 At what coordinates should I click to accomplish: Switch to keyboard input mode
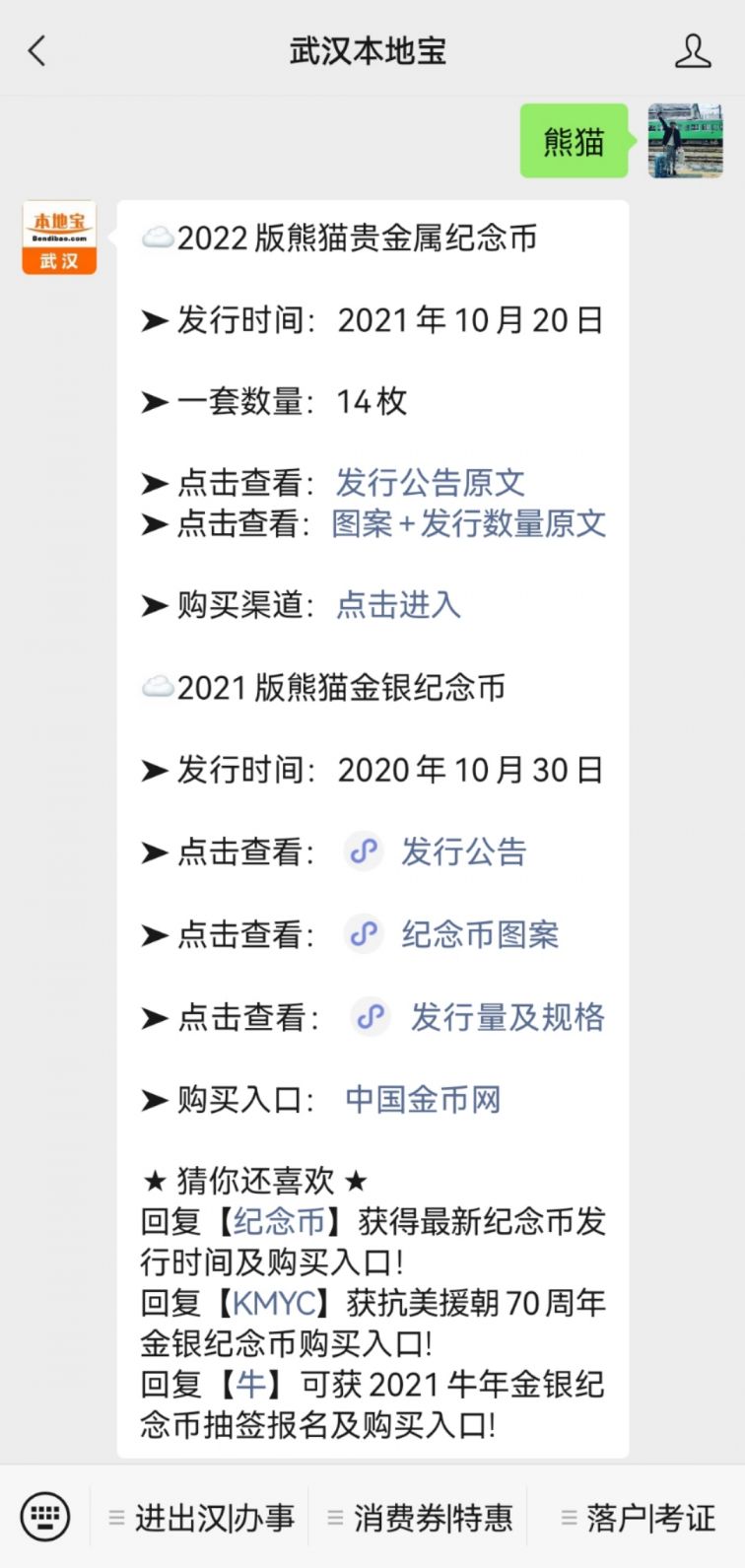tap(45, 1517)
